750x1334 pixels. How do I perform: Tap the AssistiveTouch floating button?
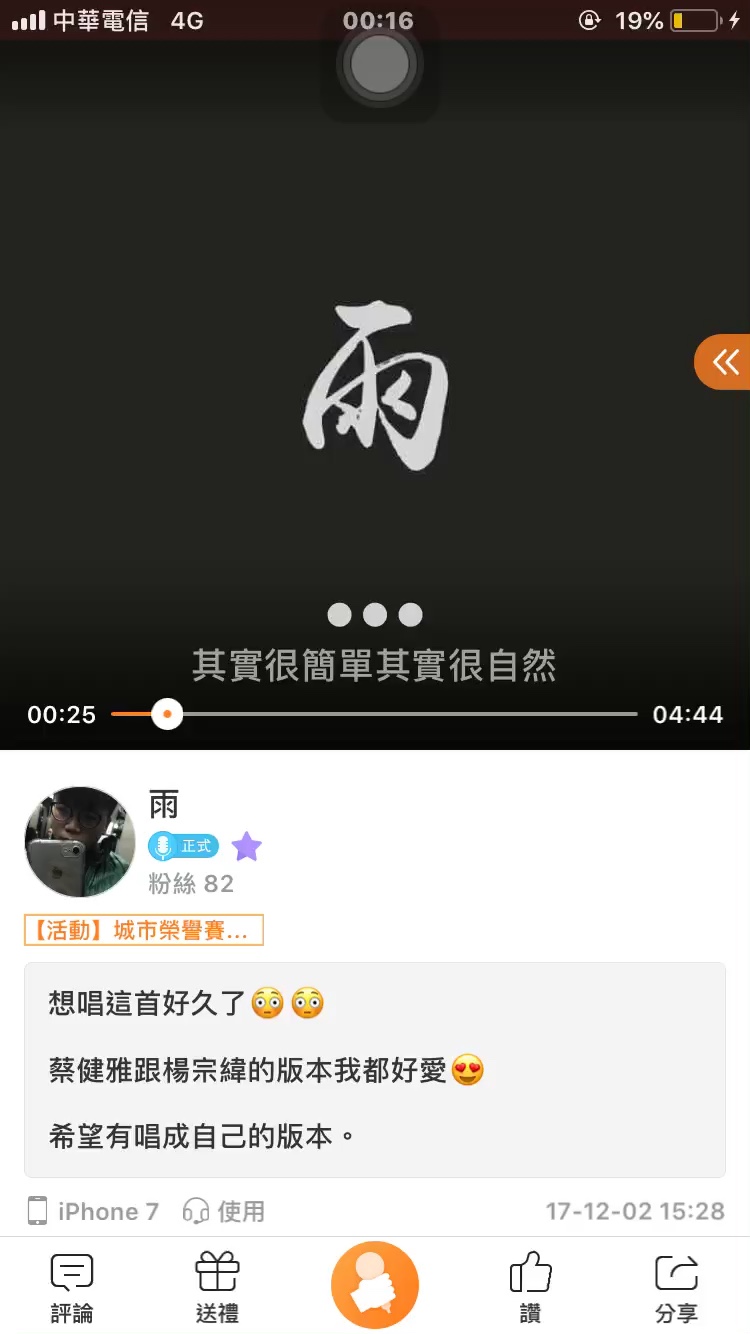(379, 65)
